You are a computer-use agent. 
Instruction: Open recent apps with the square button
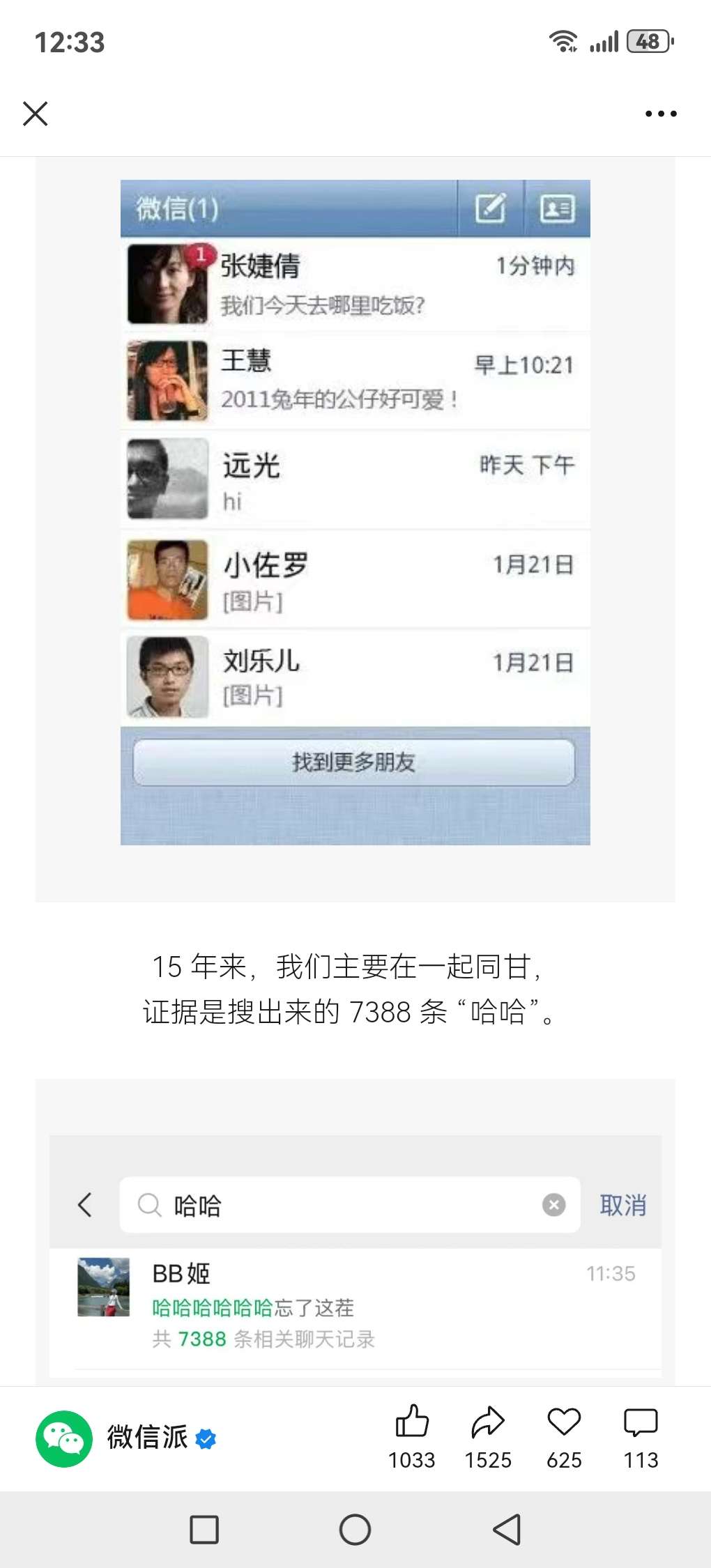point(204,1530)
